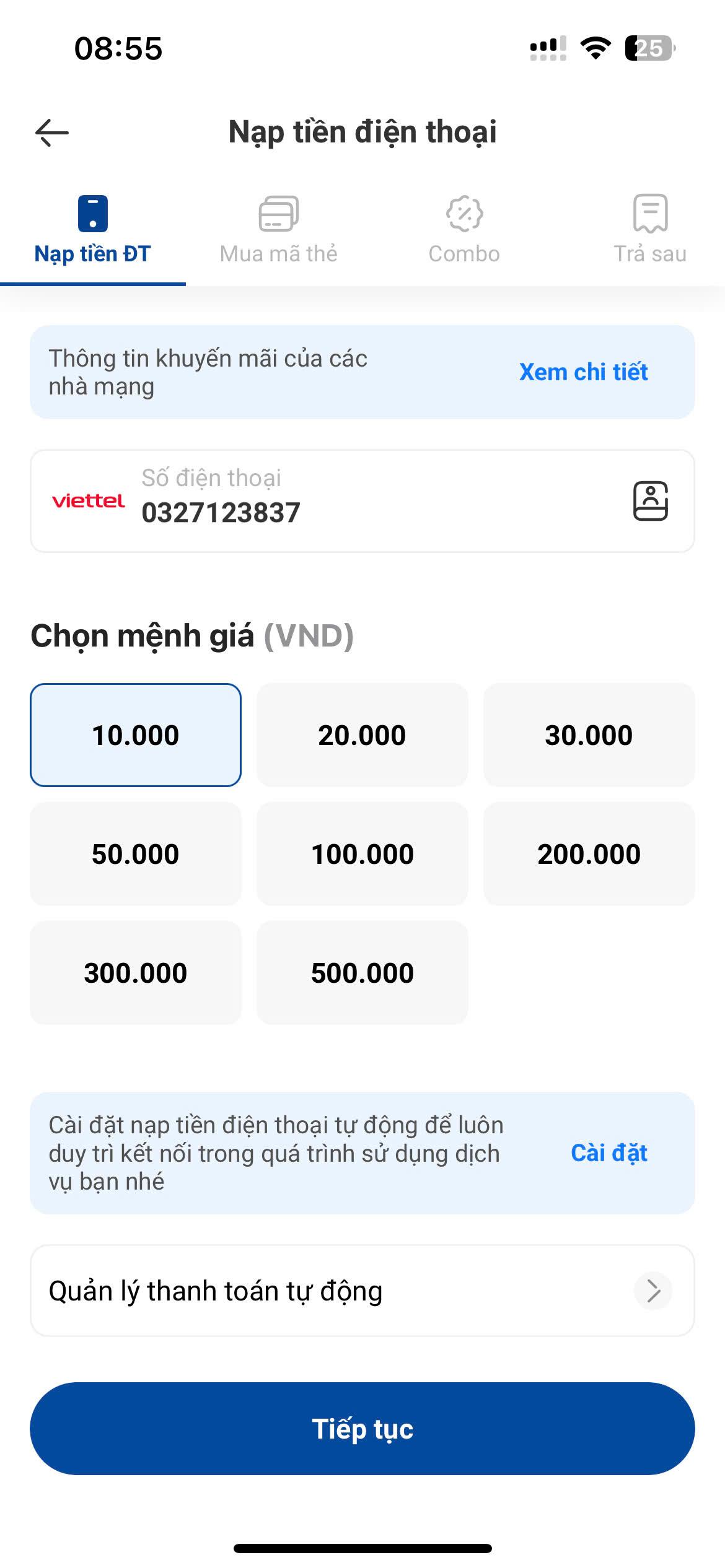Tap Xem chi tiết promotion link

point(584,372)
